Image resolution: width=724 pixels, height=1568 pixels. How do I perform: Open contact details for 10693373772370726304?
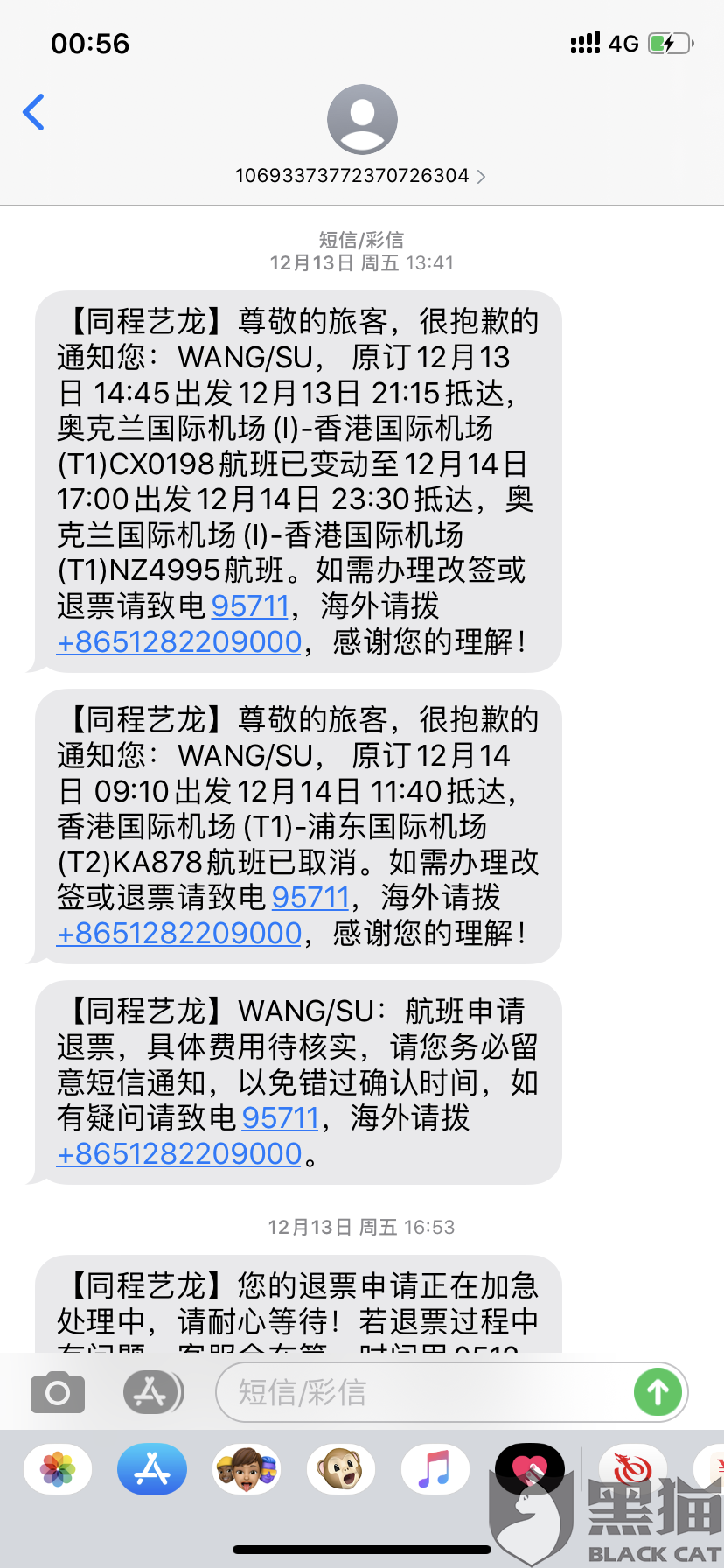point(361,175)
